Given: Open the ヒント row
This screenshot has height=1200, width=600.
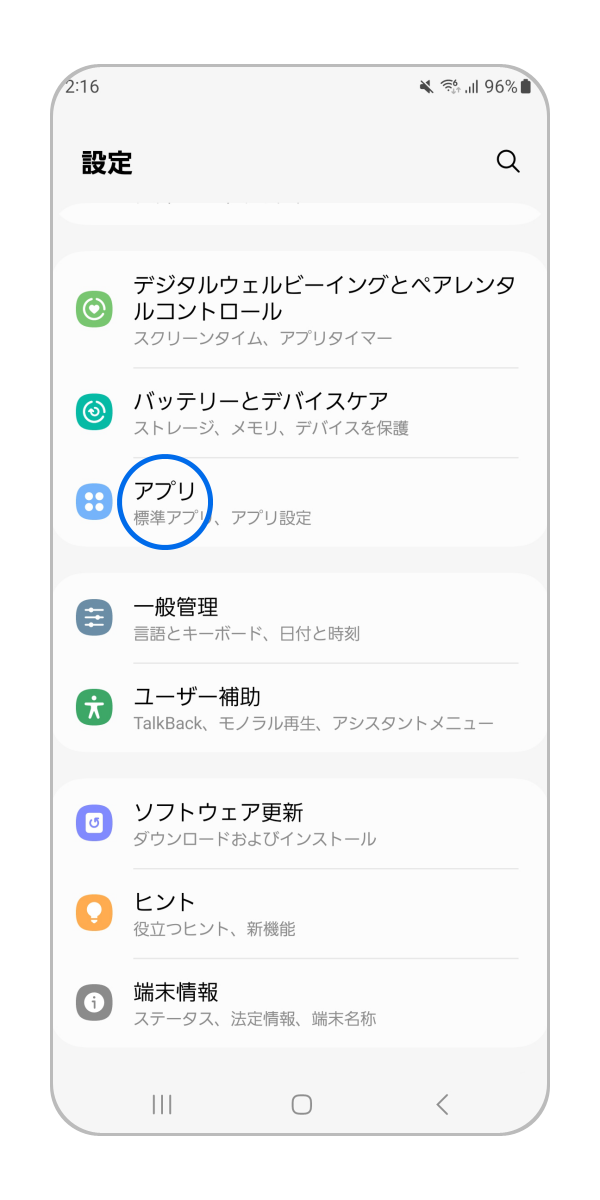Looking at the screenshot, I should (x=300, y=914).
